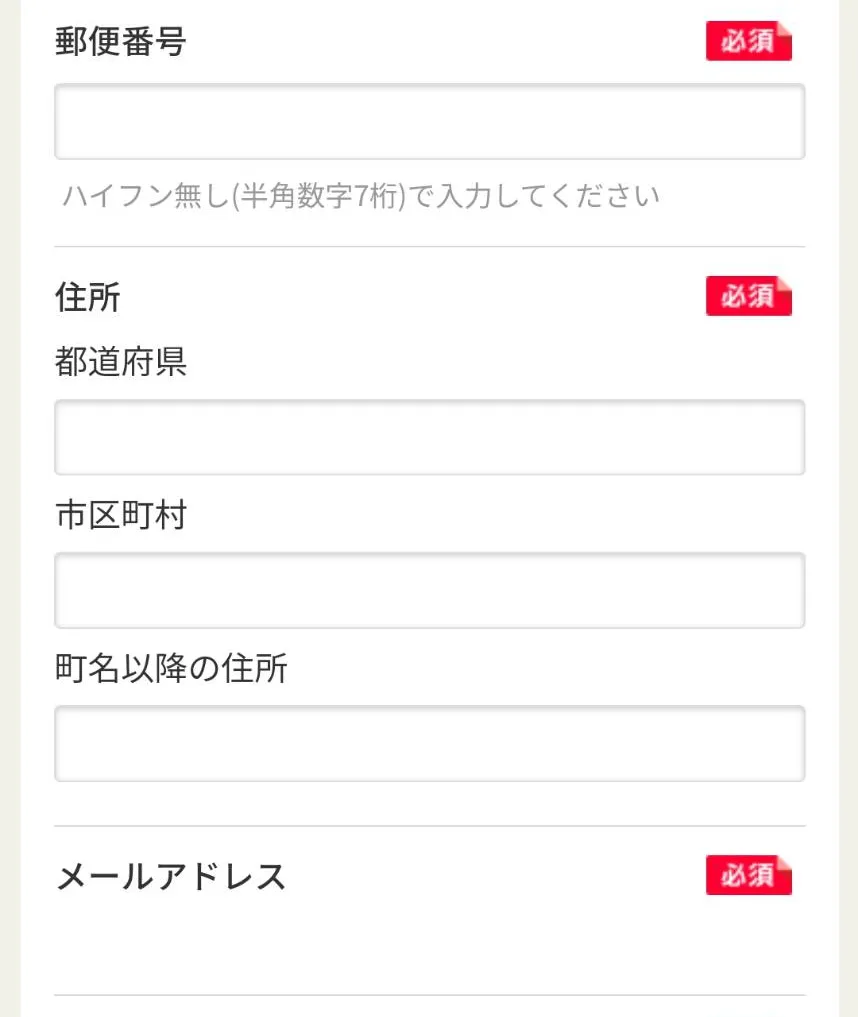The image size is (858, 1017).
Task: Click the red required marker in the top right corner
Action: click(x=749, y=41)
